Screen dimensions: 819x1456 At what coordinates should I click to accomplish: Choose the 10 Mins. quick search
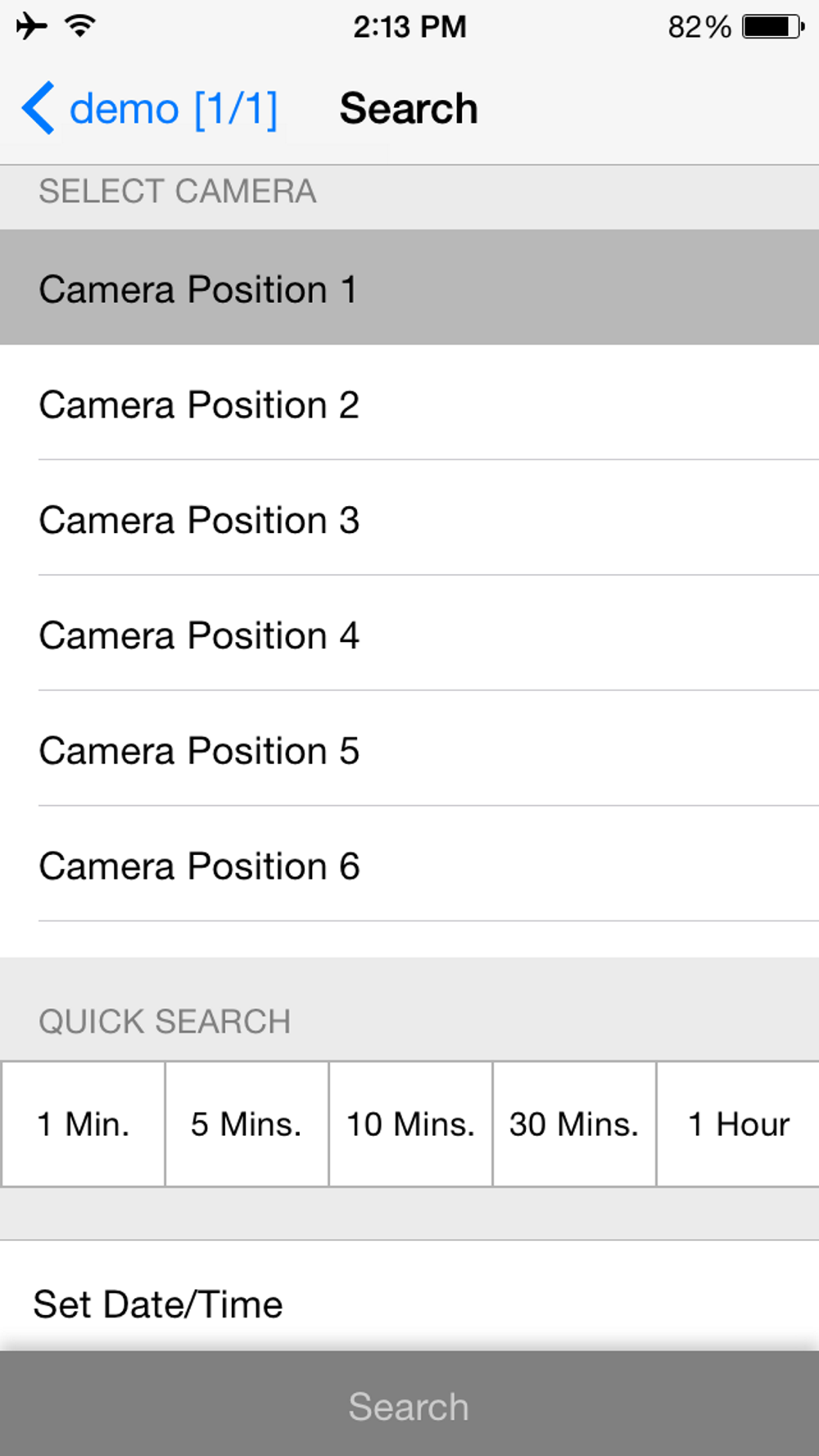410,1124
